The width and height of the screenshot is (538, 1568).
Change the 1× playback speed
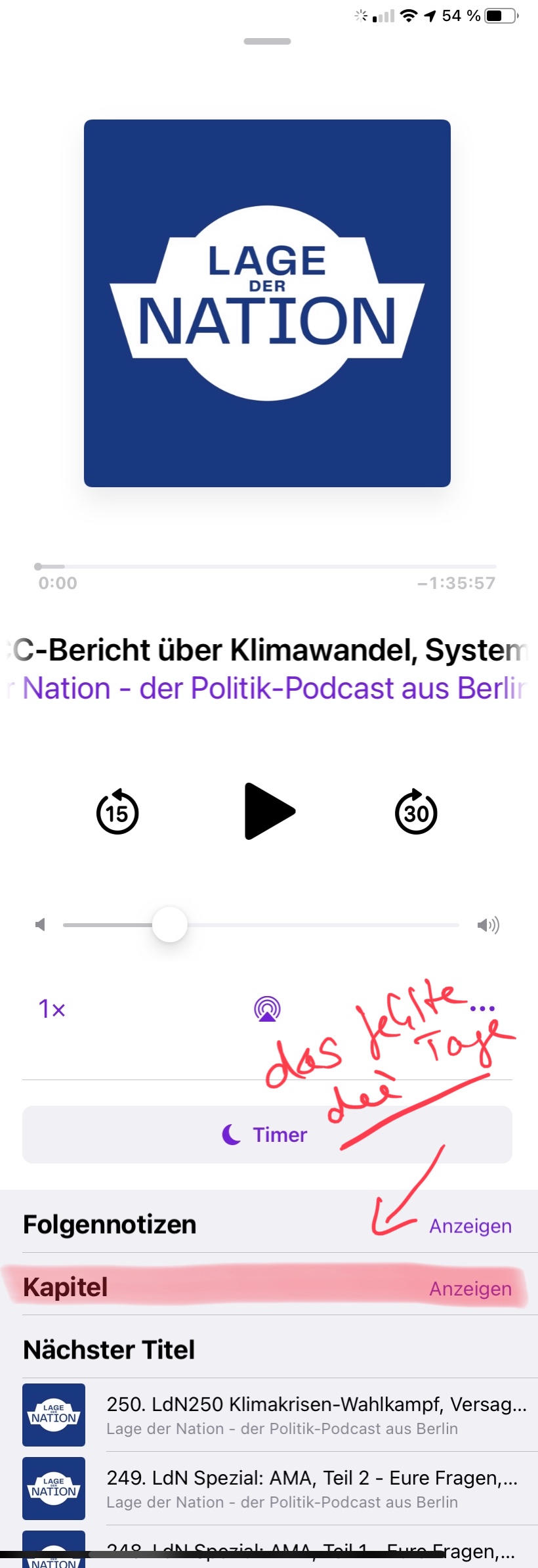tap(52, 1009)
